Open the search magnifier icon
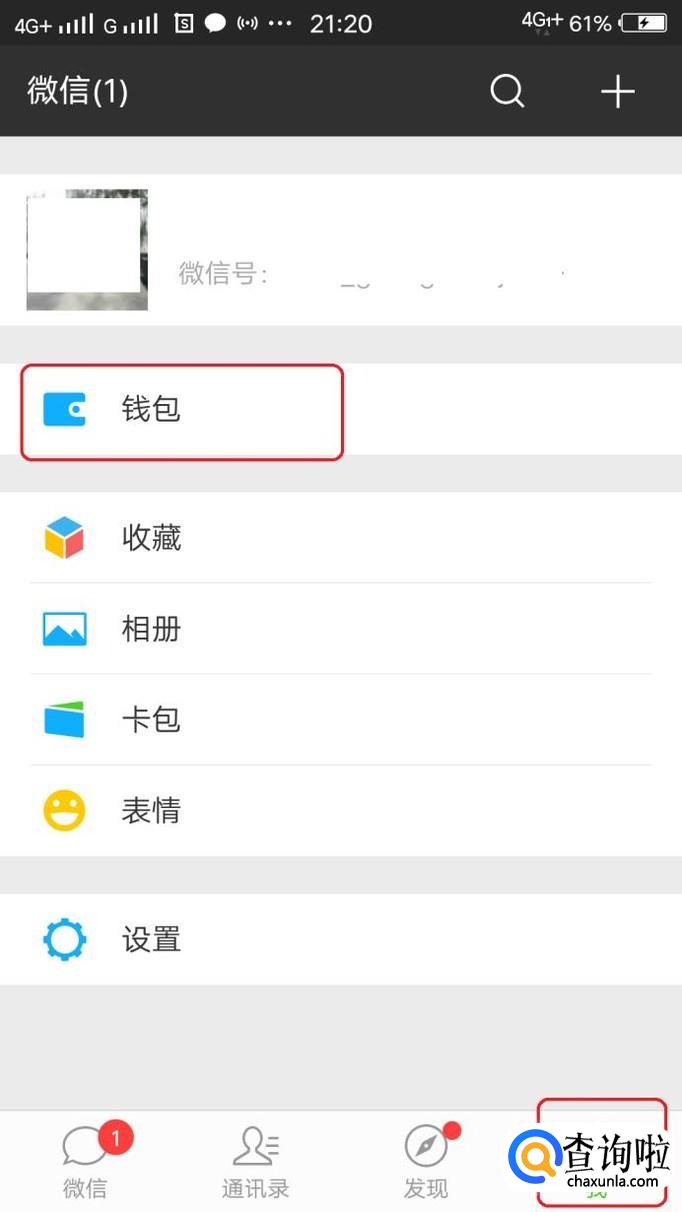Image resolution: width=682 pixels, height=1212 pixels. tap(507, 91)
